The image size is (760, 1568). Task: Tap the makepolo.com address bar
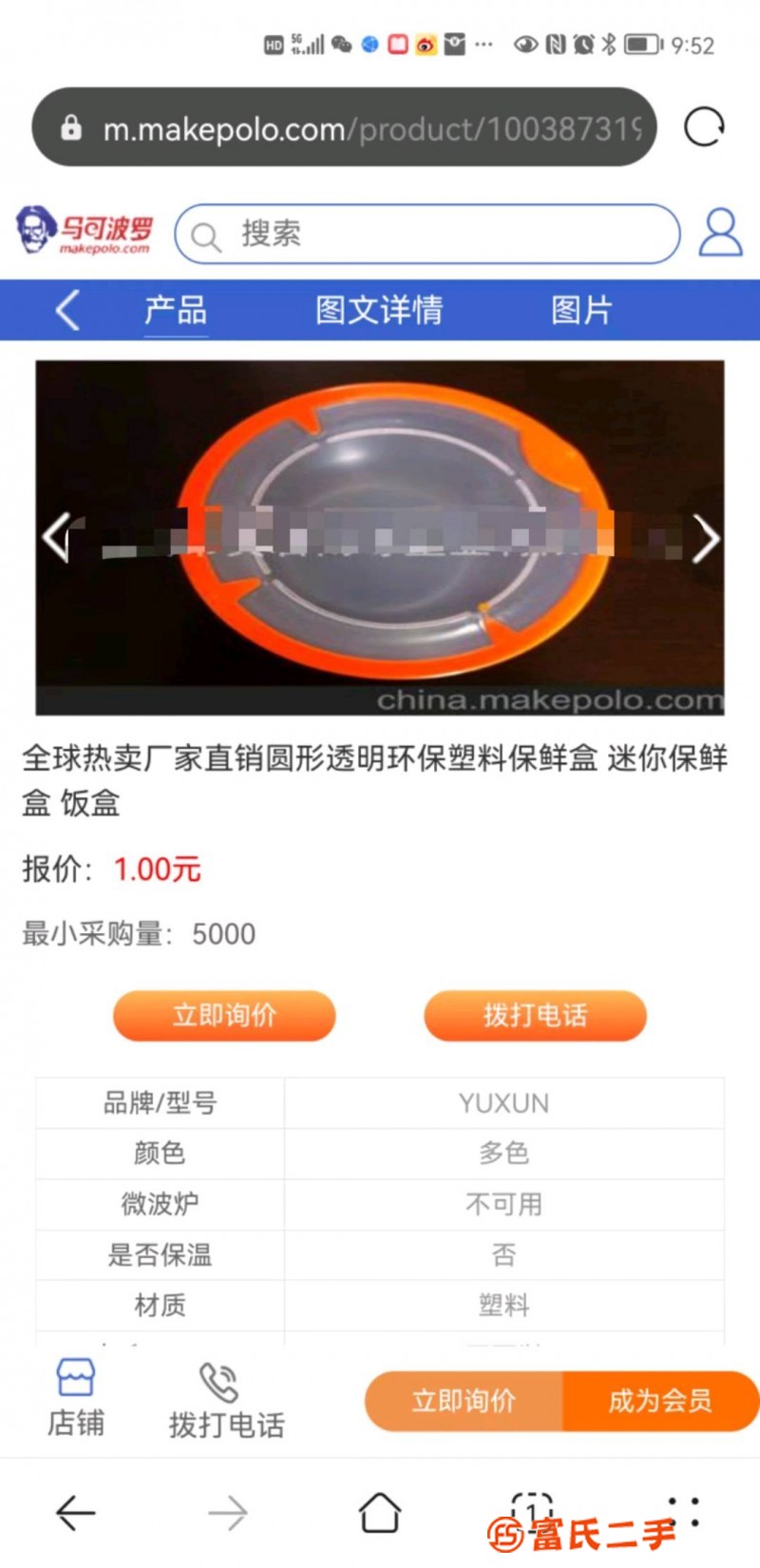point(344,127)
